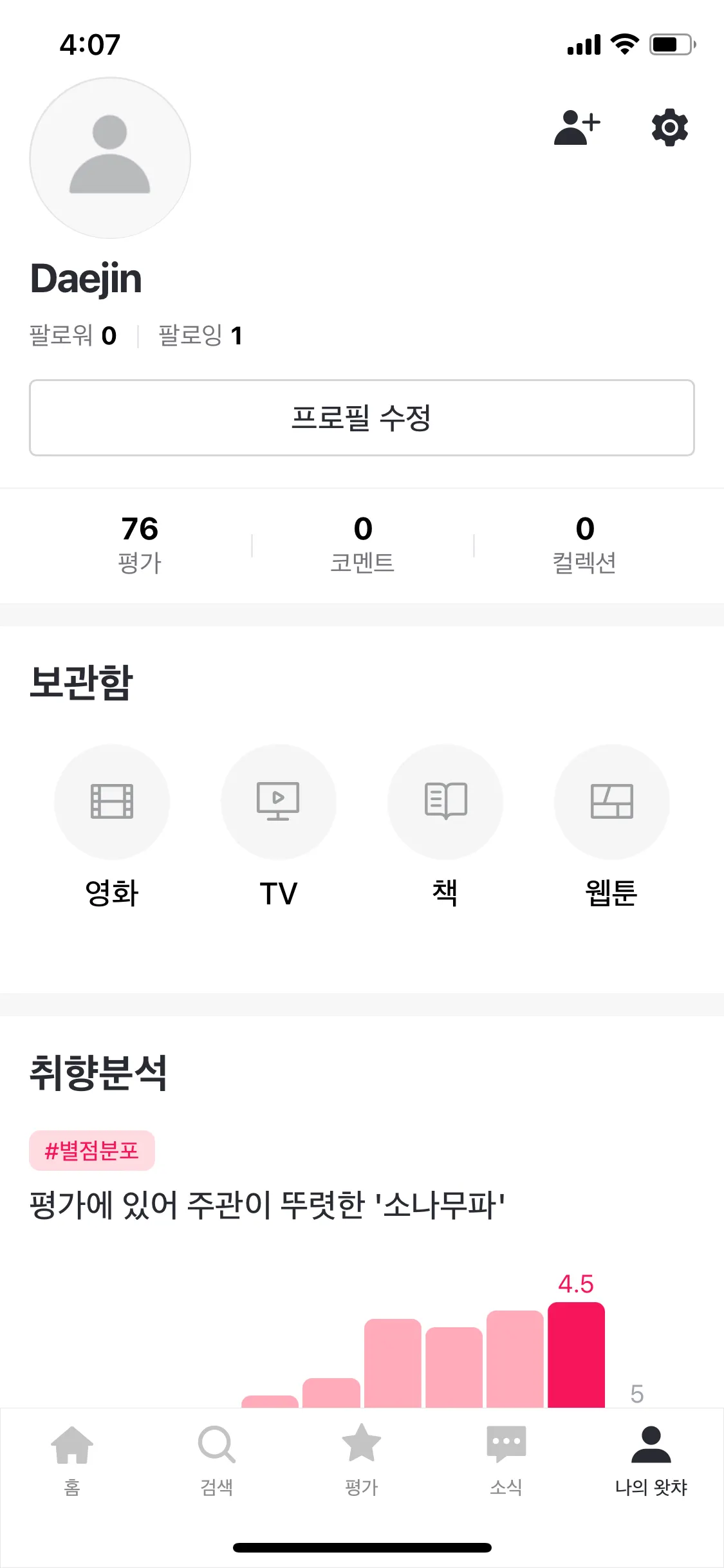Tap the profile avatar picture
The image size is (724, 1568).
(110, 158)
